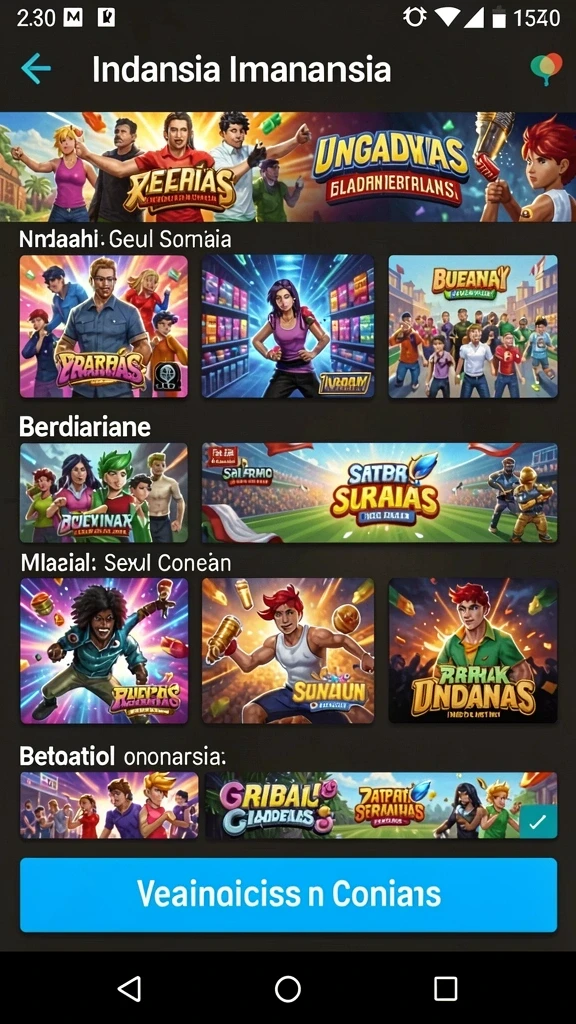Select the purple-haired woman store game tile
The image size is (576, 1024).
pos(287,327)
